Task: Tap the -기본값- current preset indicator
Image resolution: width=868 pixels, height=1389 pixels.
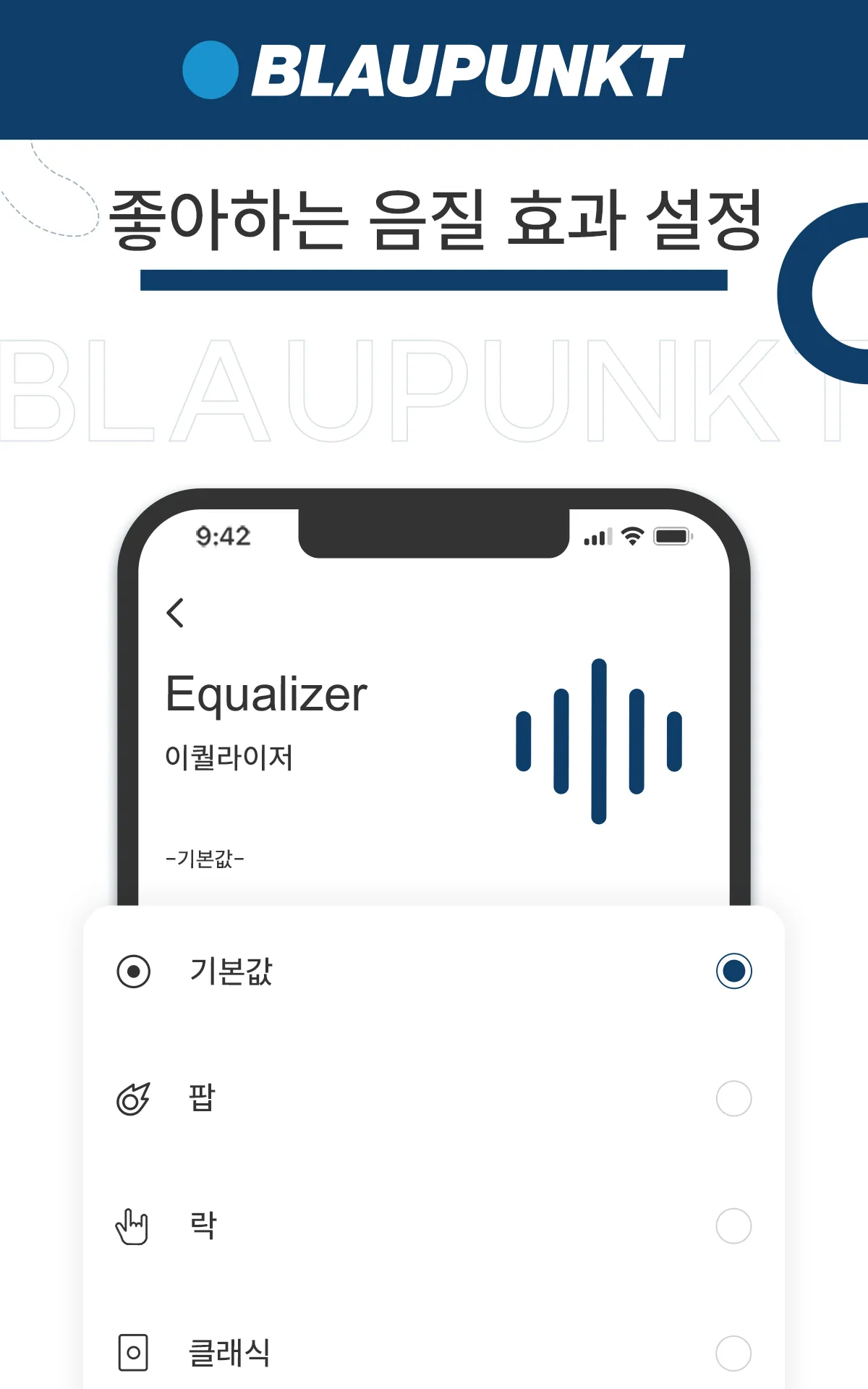Action: click(205, 859)
